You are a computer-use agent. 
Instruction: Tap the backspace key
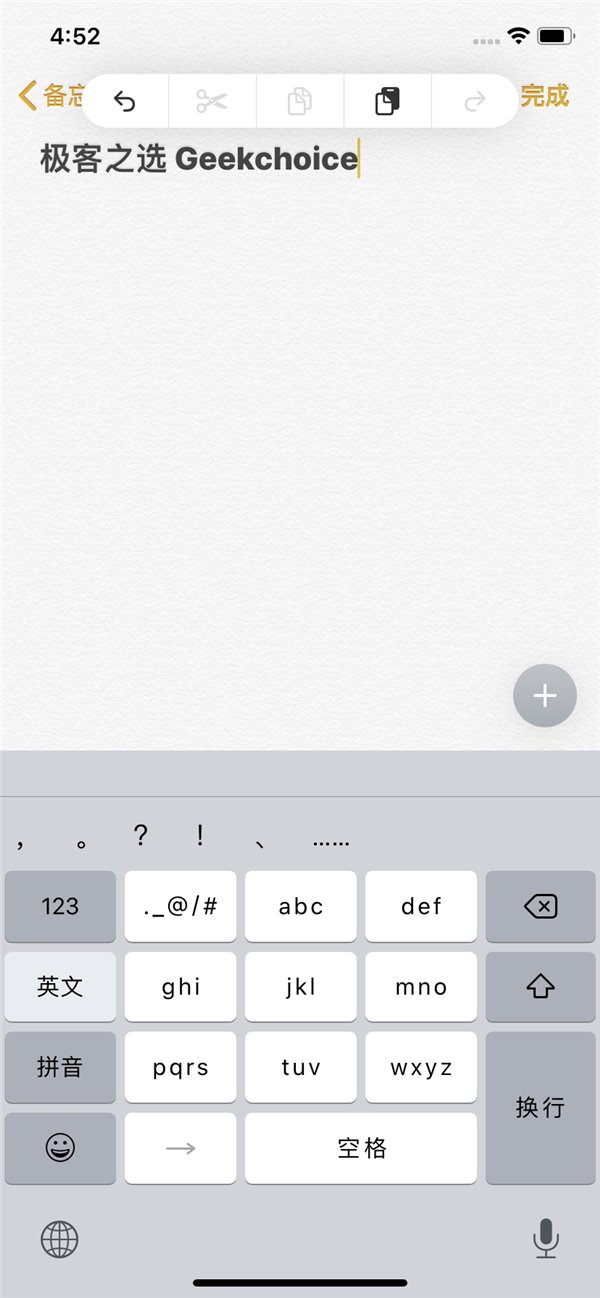pyautogui.click(x=540, y=906)
